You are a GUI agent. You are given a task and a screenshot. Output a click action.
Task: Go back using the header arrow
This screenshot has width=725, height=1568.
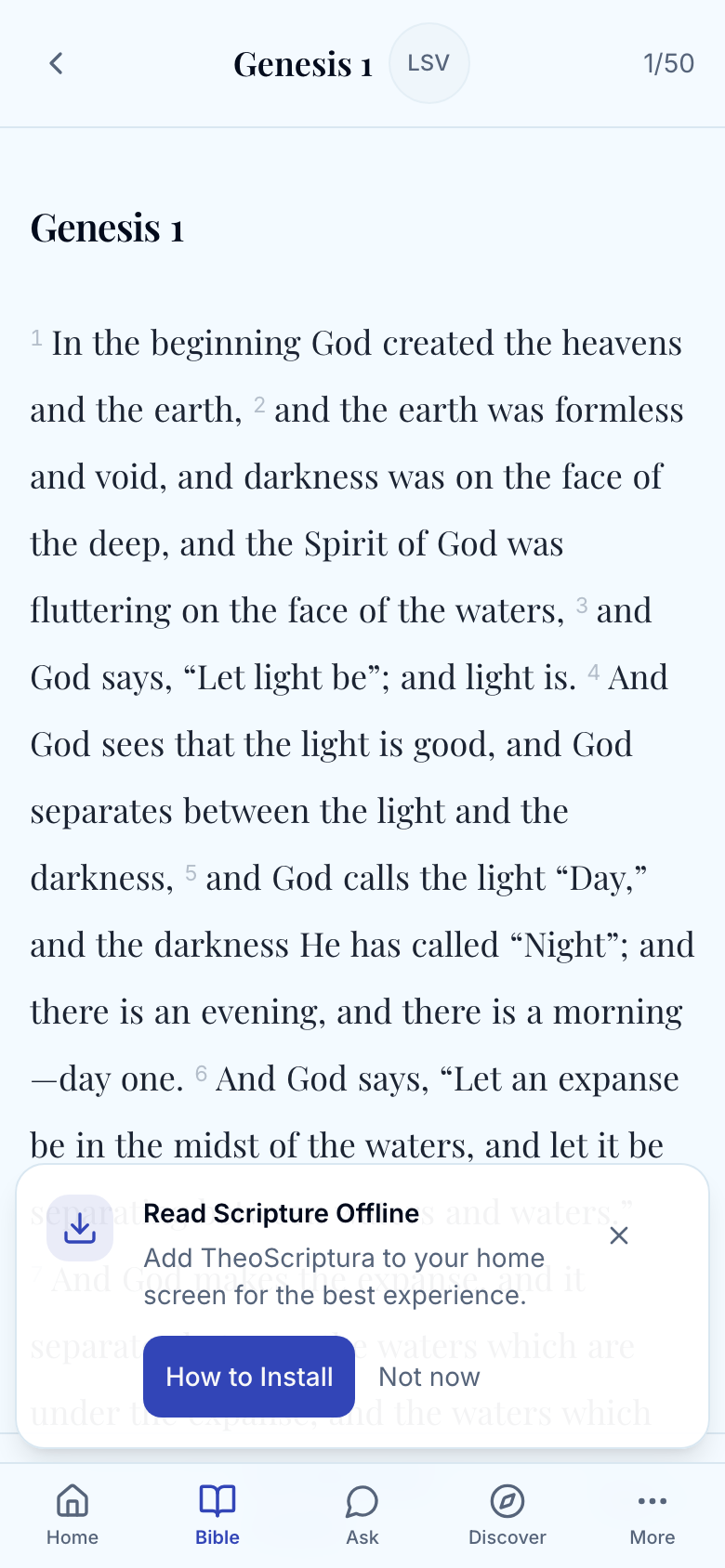57,63
